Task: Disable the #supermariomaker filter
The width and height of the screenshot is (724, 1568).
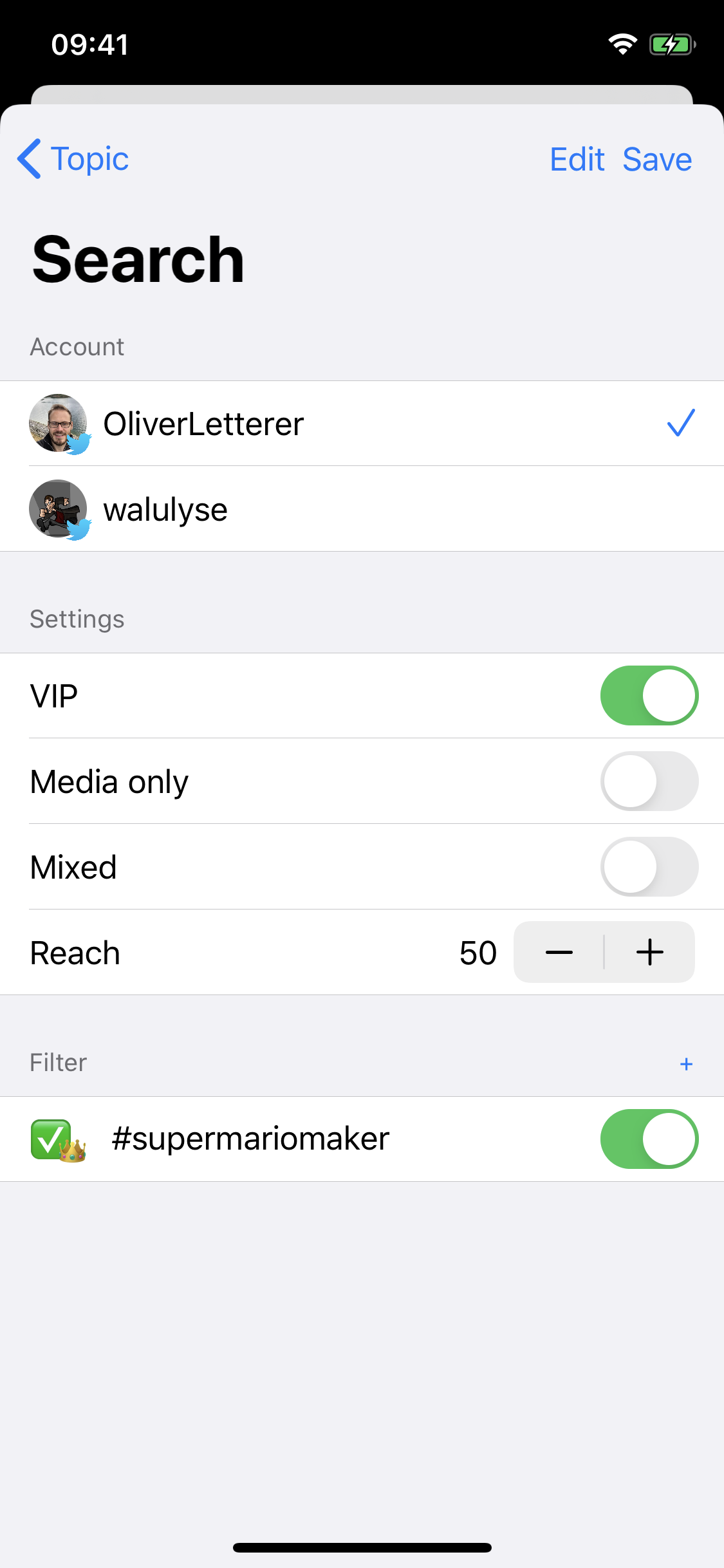Action: pyautogui.click(x=649, y=1139)
